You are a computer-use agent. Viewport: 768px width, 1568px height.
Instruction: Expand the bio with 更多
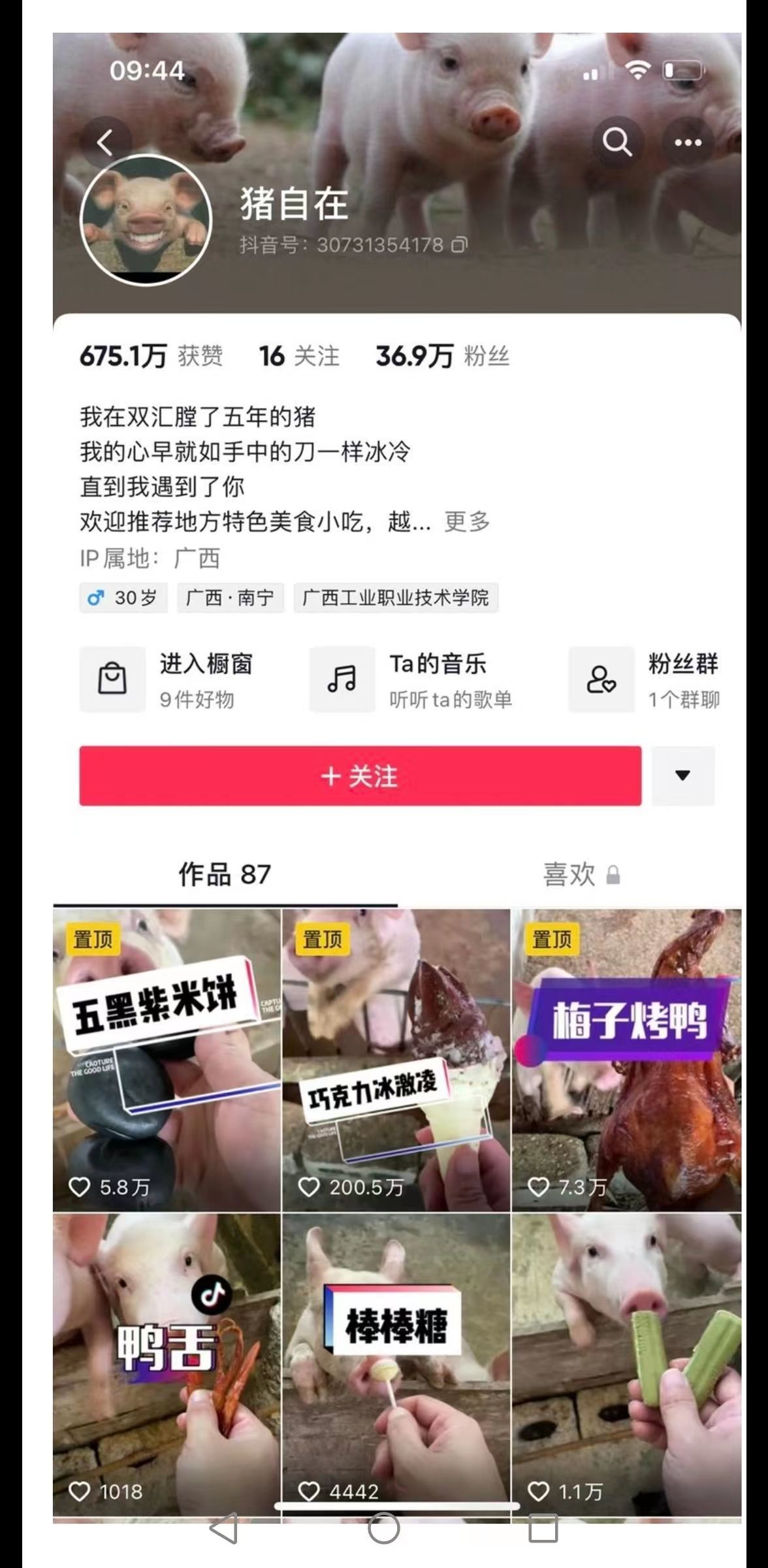pyautogui.click(x=467, y=521)
